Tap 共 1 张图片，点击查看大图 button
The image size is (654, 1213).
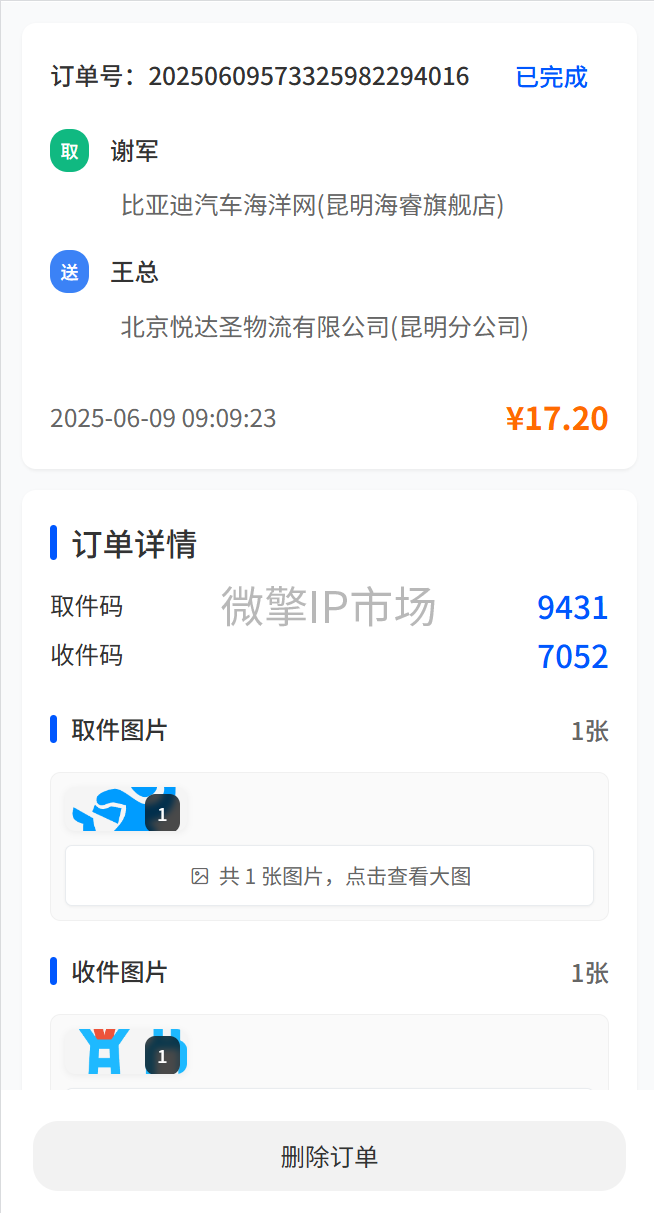click(329, 876)
